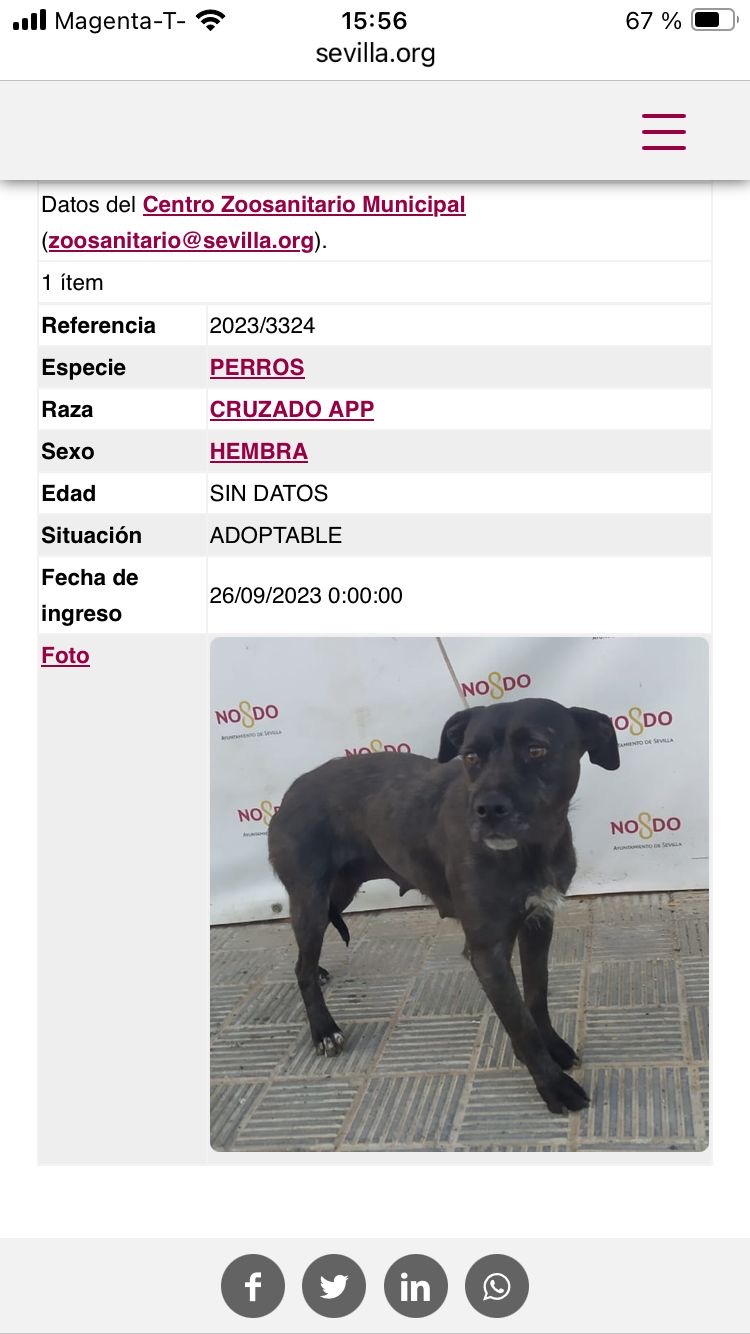
Task: Open the hamburger navigation menu
Action: tap(664, 132)
